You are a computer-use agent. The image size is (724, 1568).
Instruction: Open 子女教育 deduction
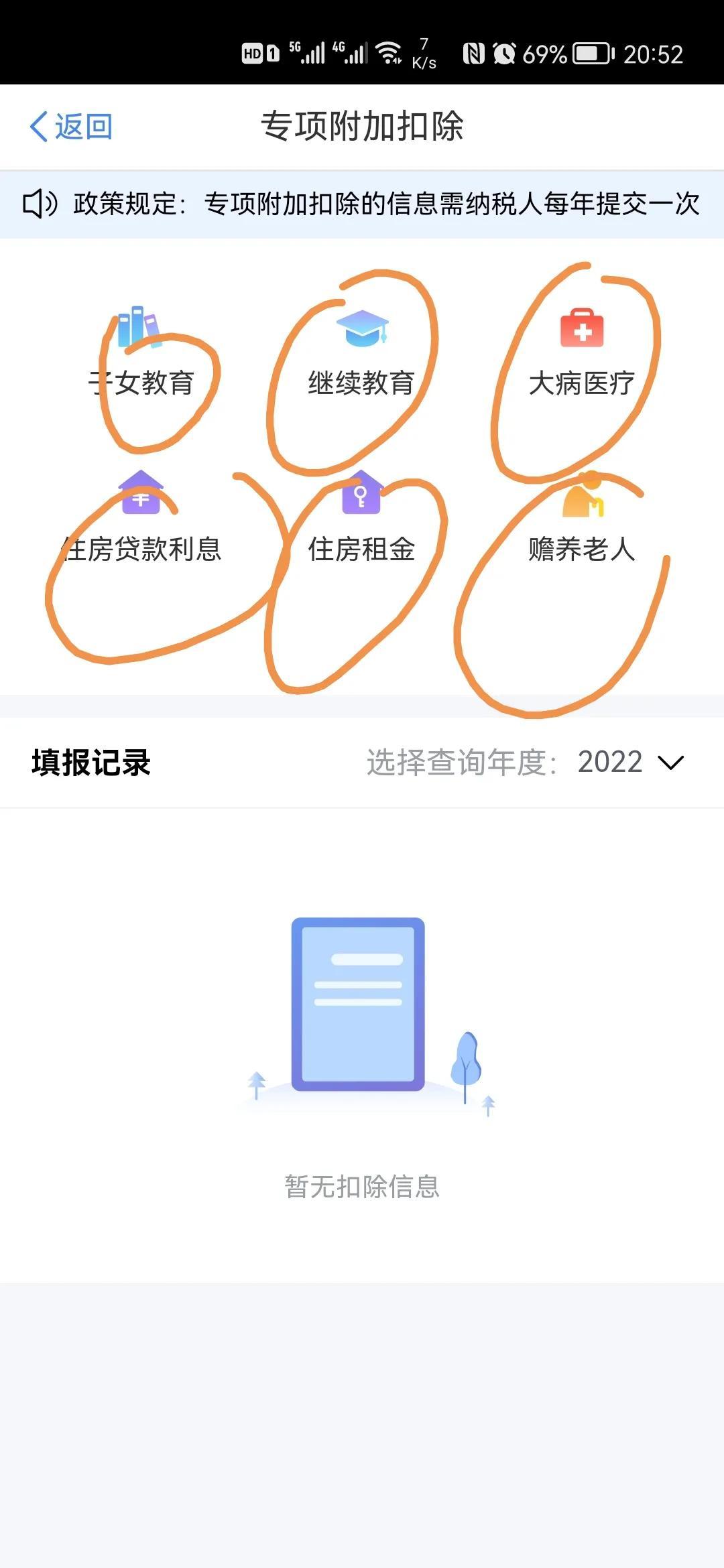pos(141,354)
